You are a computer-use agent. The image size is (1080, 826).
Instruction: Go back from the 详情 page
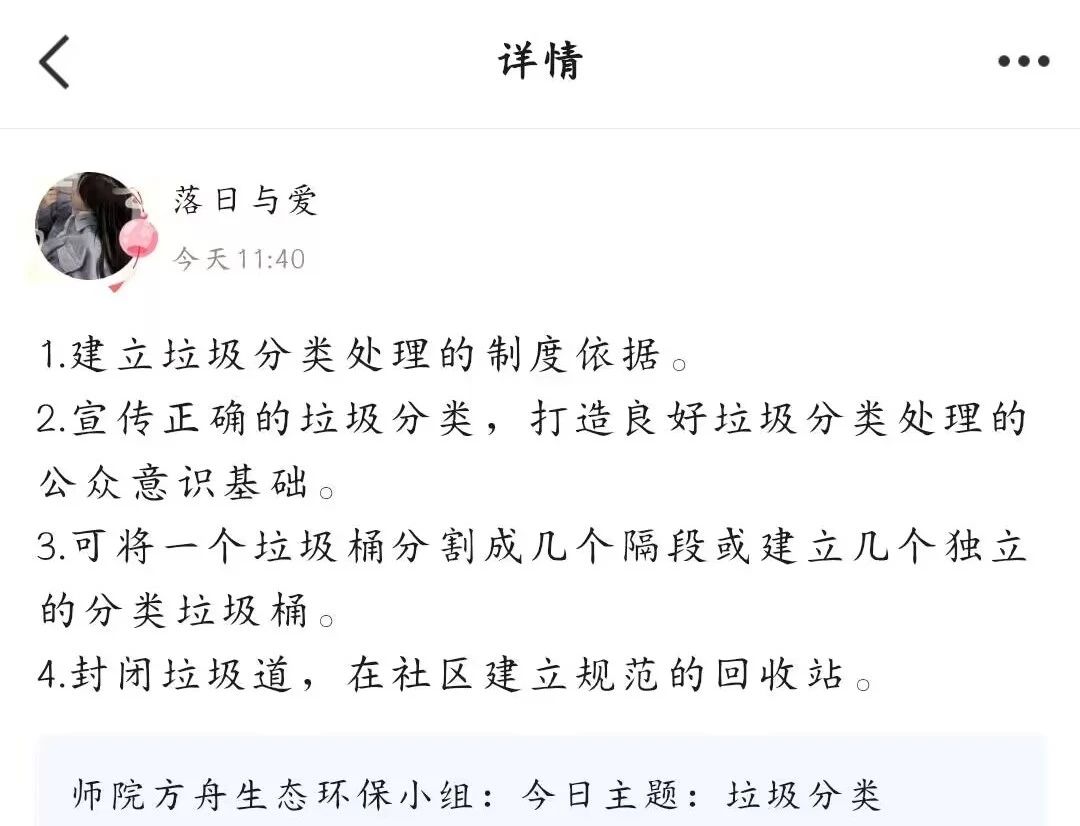click(55, 62)
